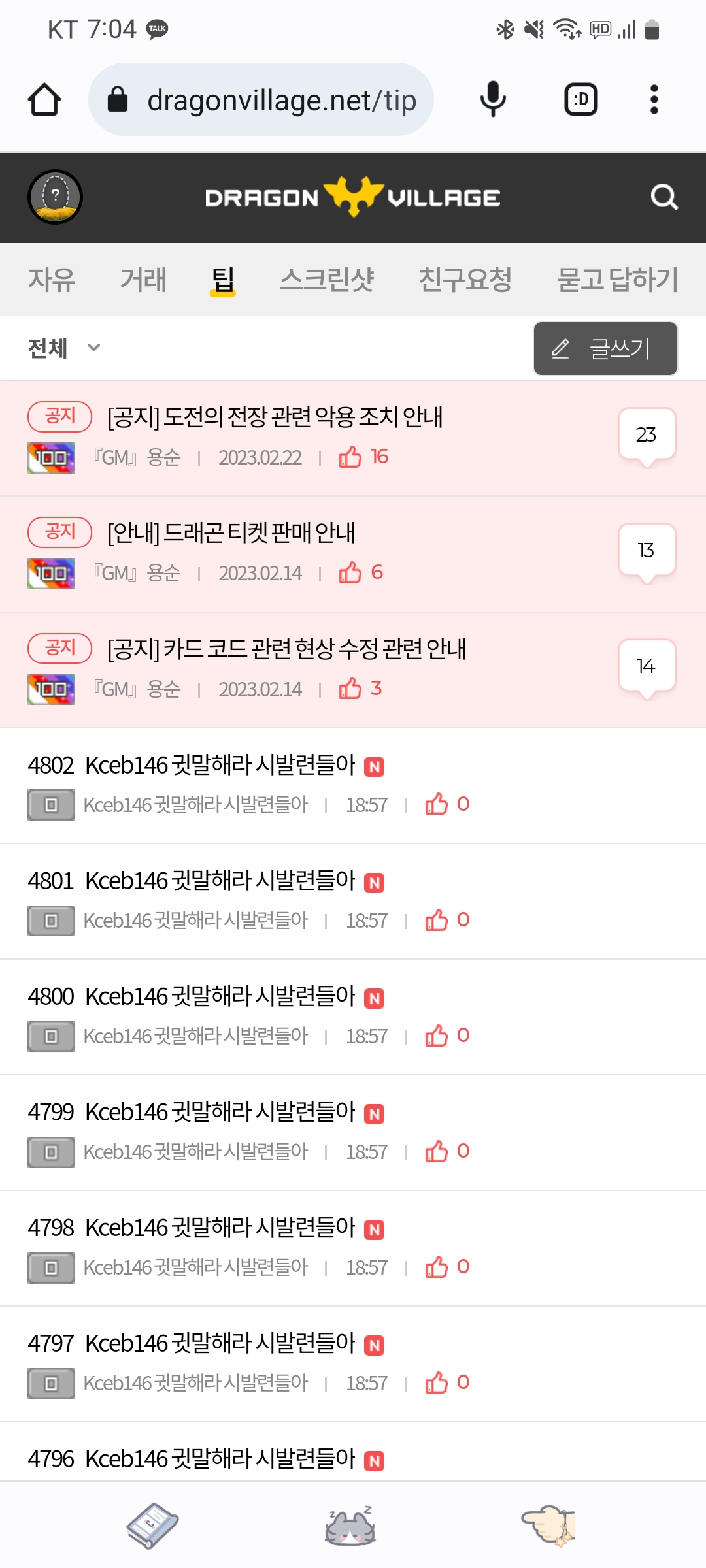Viewport: 706px width, 1568px height.
Task: Open the book icon in the bottom bar
Action: (x=152, y=1526)
